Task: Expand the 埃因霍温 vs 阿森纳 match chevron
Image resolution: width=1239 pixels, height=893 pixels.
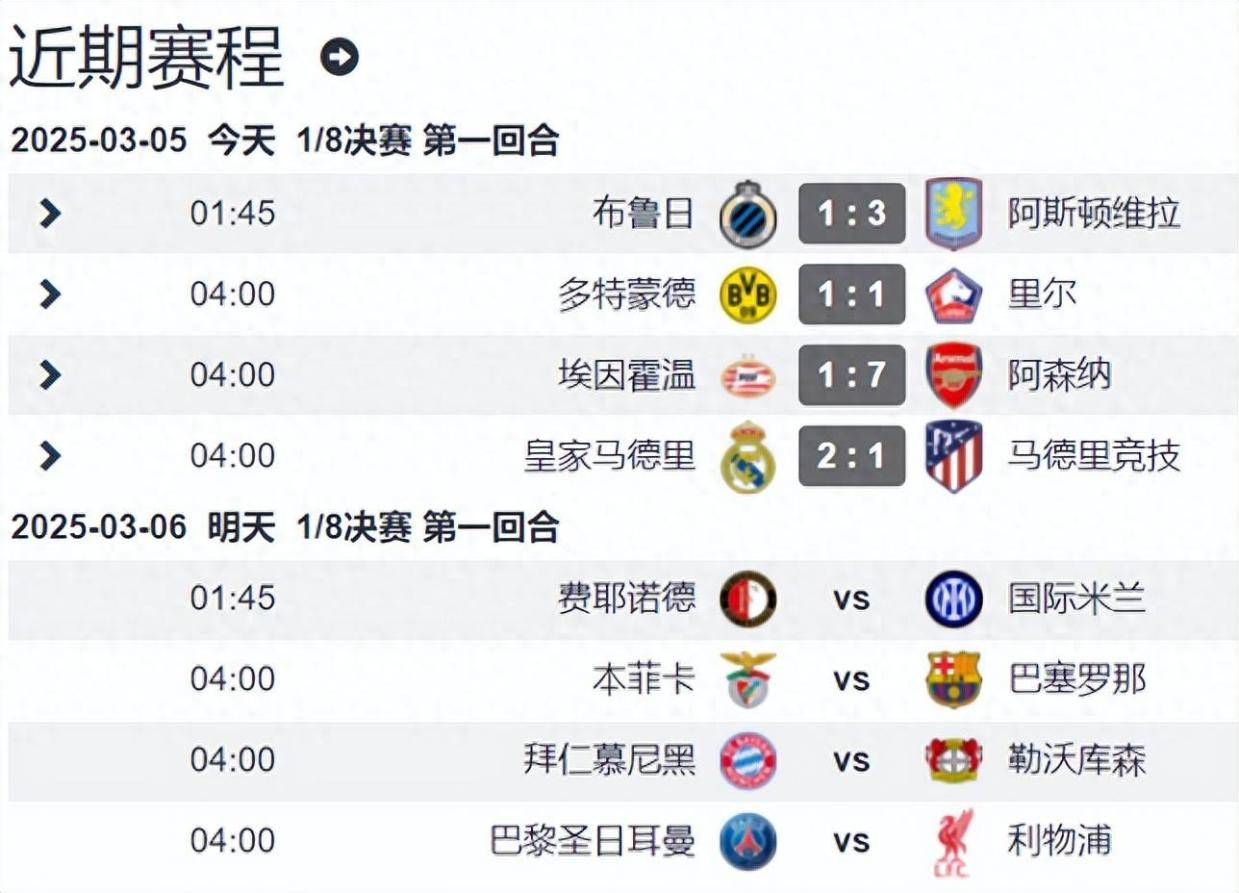Action: pyautogui.click(x=50, y=375)
